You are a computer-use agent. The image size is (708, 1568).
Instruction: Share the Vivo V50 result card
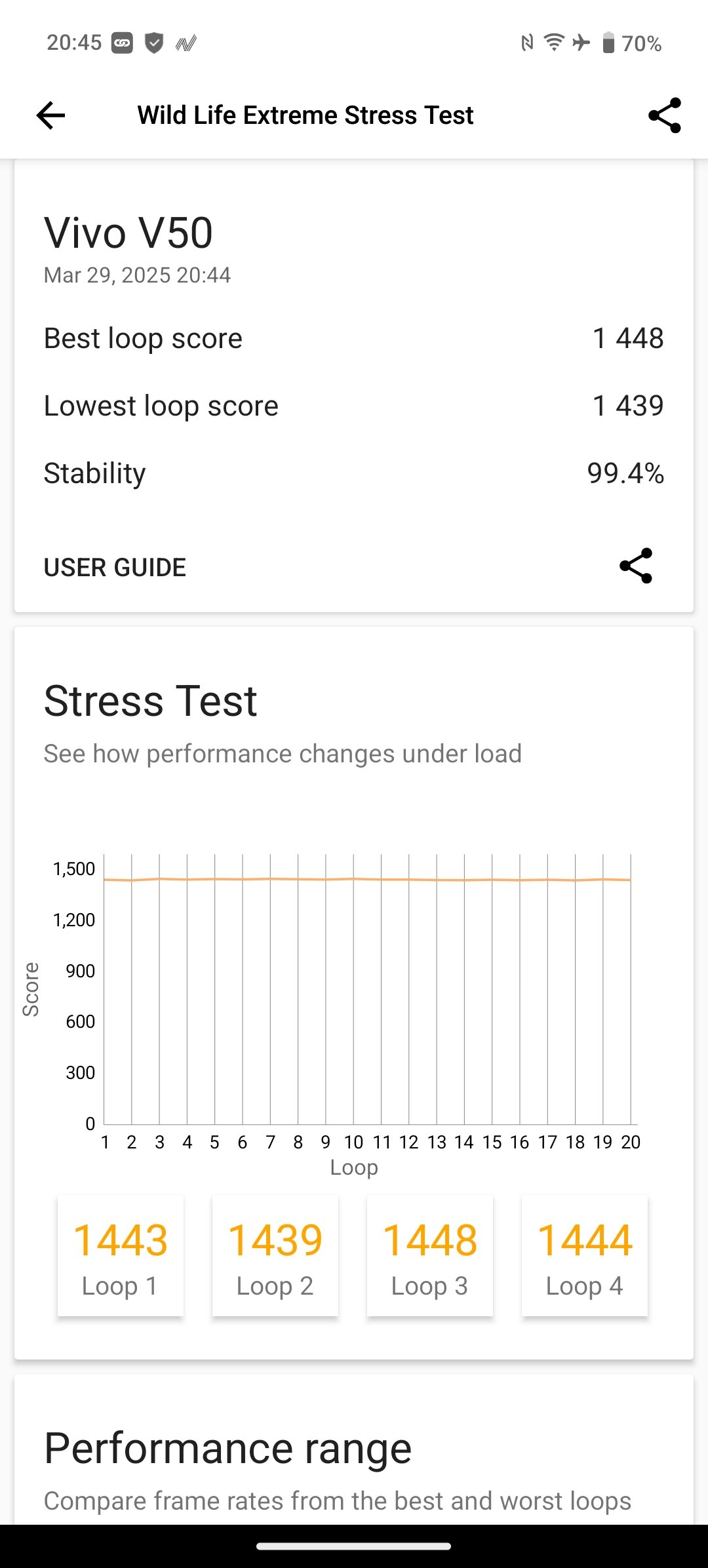tap(636, 566)
